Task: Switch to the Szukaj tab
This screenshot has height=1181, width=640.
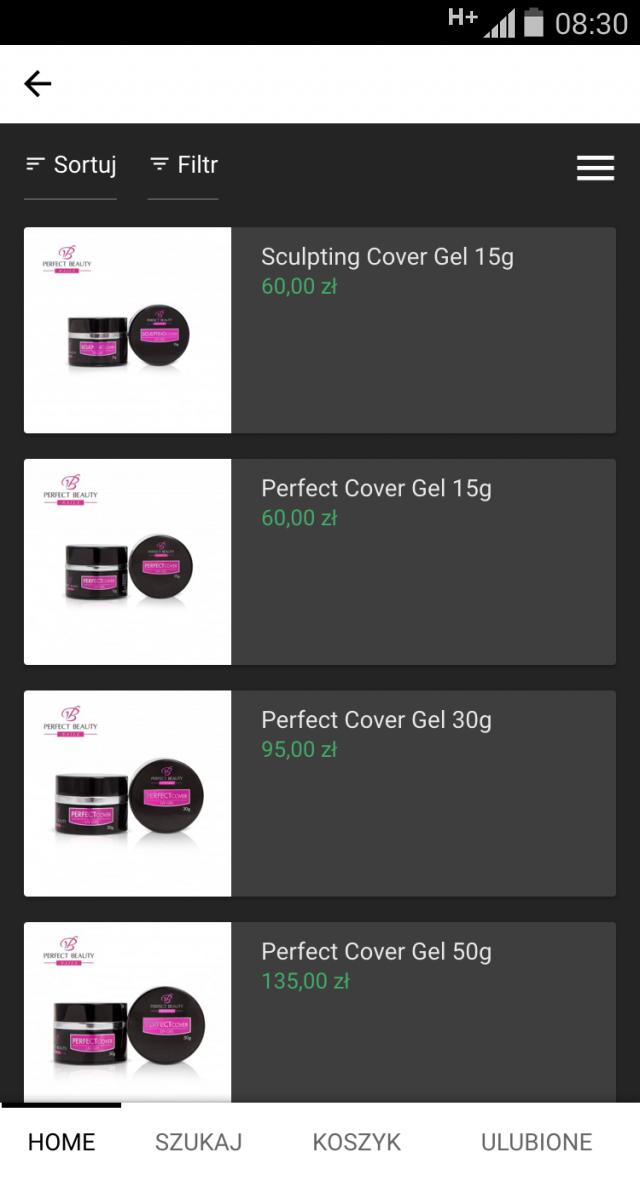Action: pos(198,1142)
